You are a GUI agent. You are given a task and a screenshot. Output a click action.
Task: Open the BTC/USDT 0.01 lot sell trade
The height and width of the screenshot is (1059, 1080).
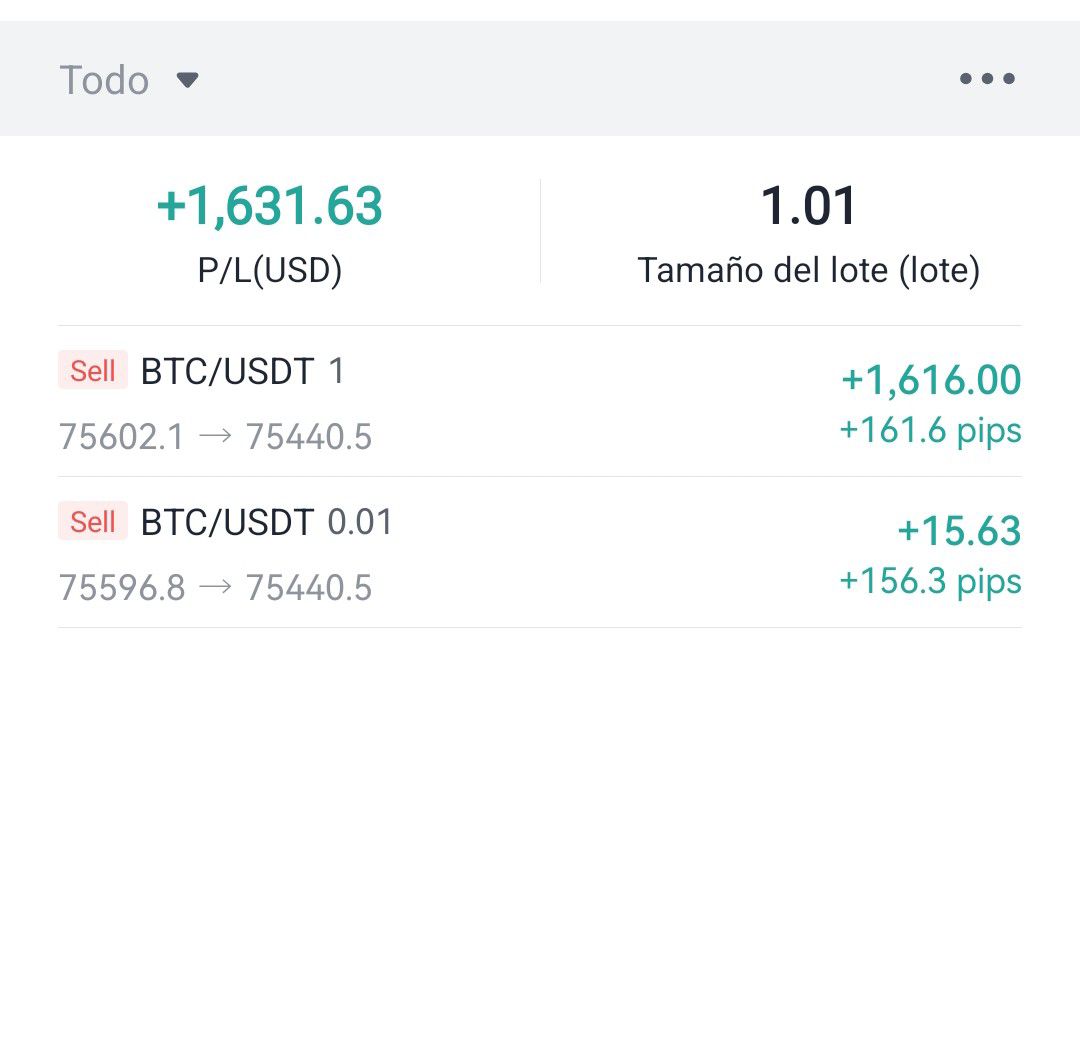pos(540,553)
